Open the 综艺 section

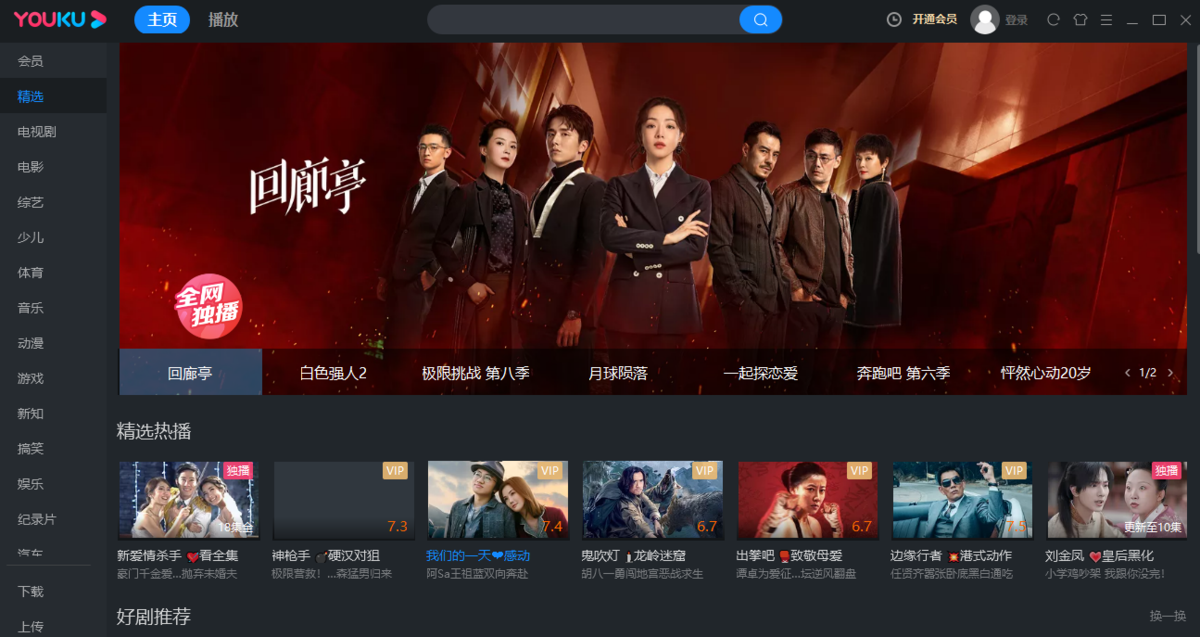pos(31,202)
